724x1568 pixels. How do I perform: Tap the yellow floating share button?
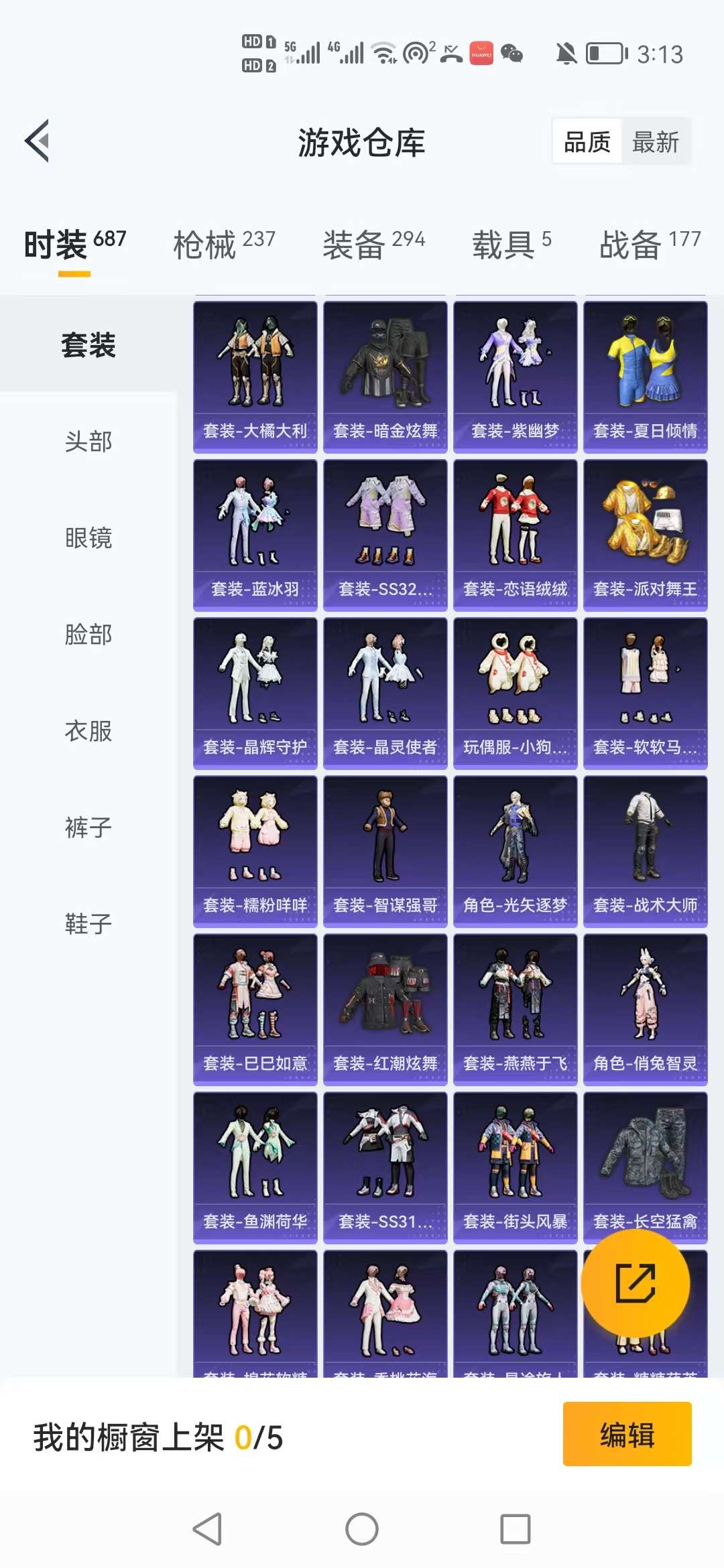[x=635, y=1283]
